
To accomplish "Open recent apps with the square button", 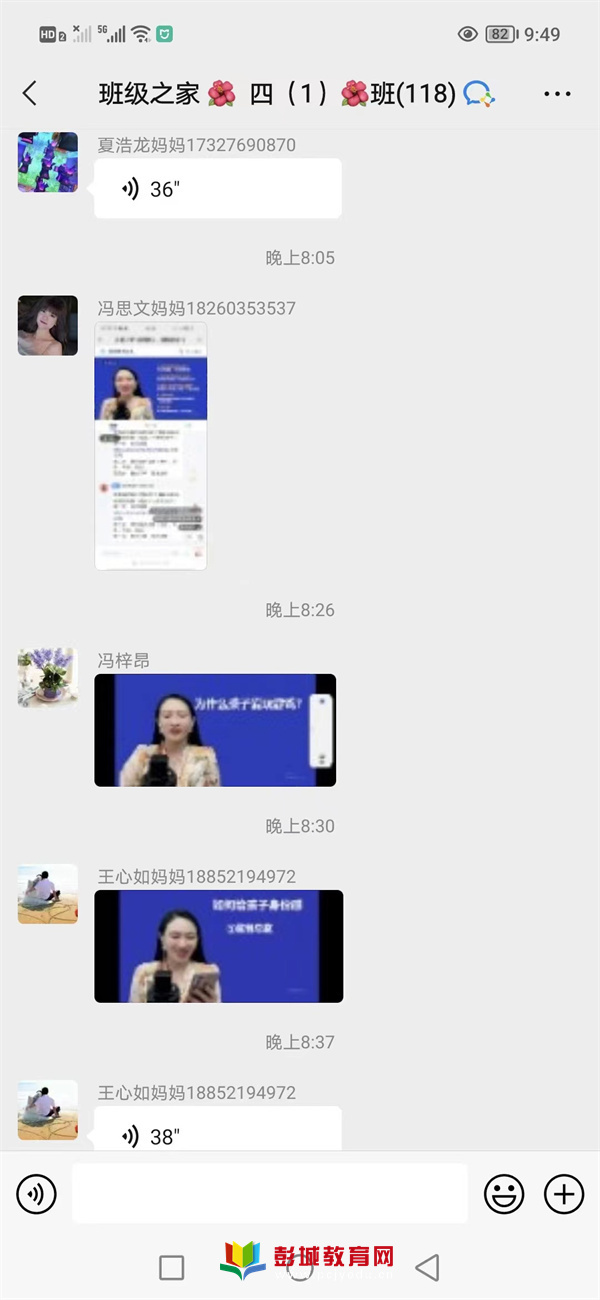I will point(172,1268).
